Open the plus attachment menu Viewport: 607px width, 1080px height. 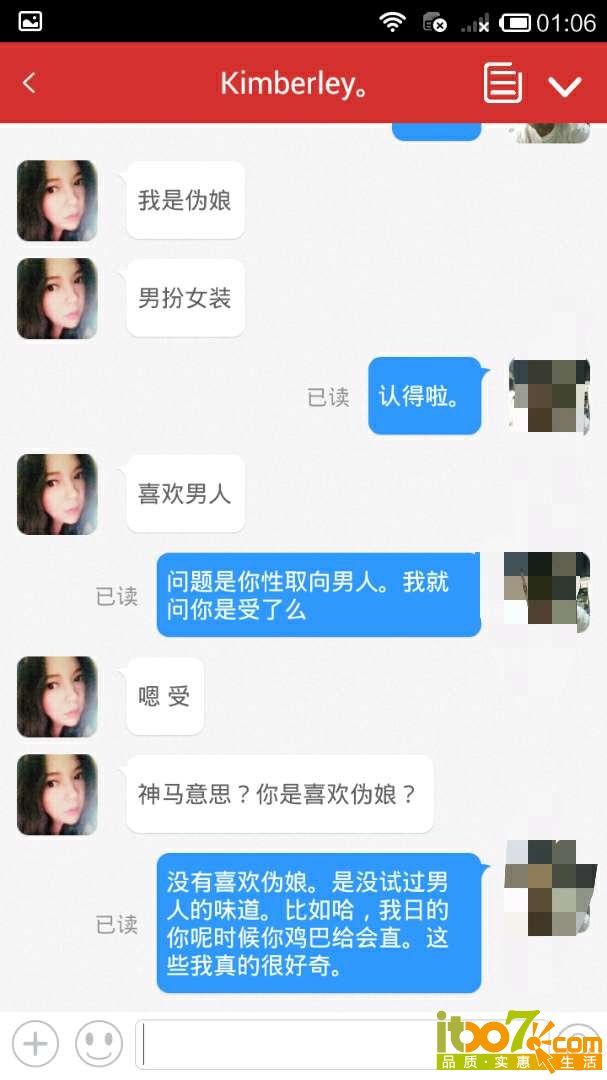[x=35, y=1044]
